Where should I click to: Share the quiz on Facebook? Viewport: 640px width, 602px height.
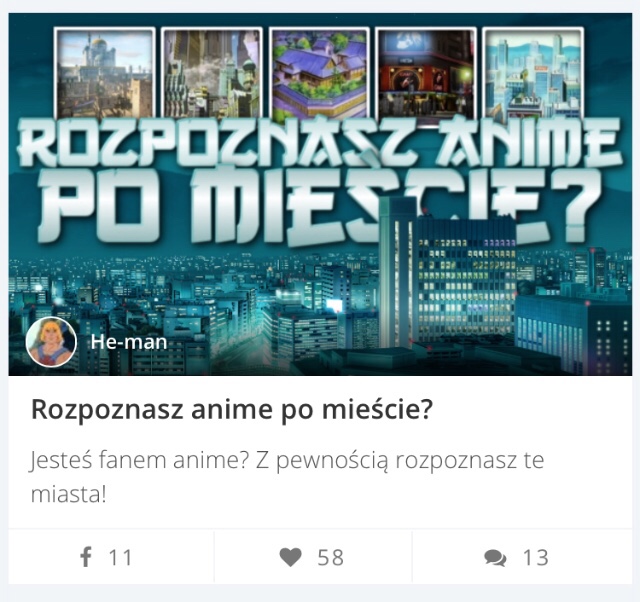coord(106,557)
